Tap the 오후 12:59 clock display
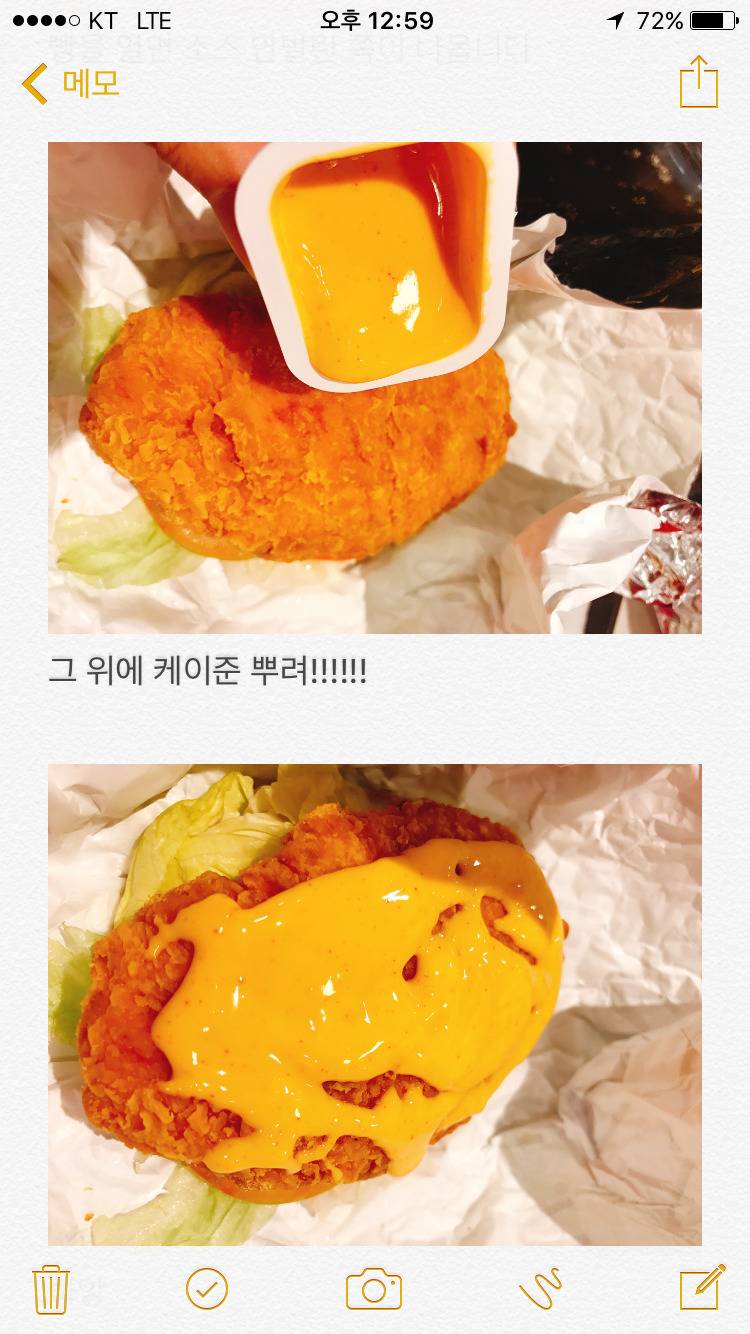The height and width of the screenshot is (1334, 750). [x=375, y=17]
